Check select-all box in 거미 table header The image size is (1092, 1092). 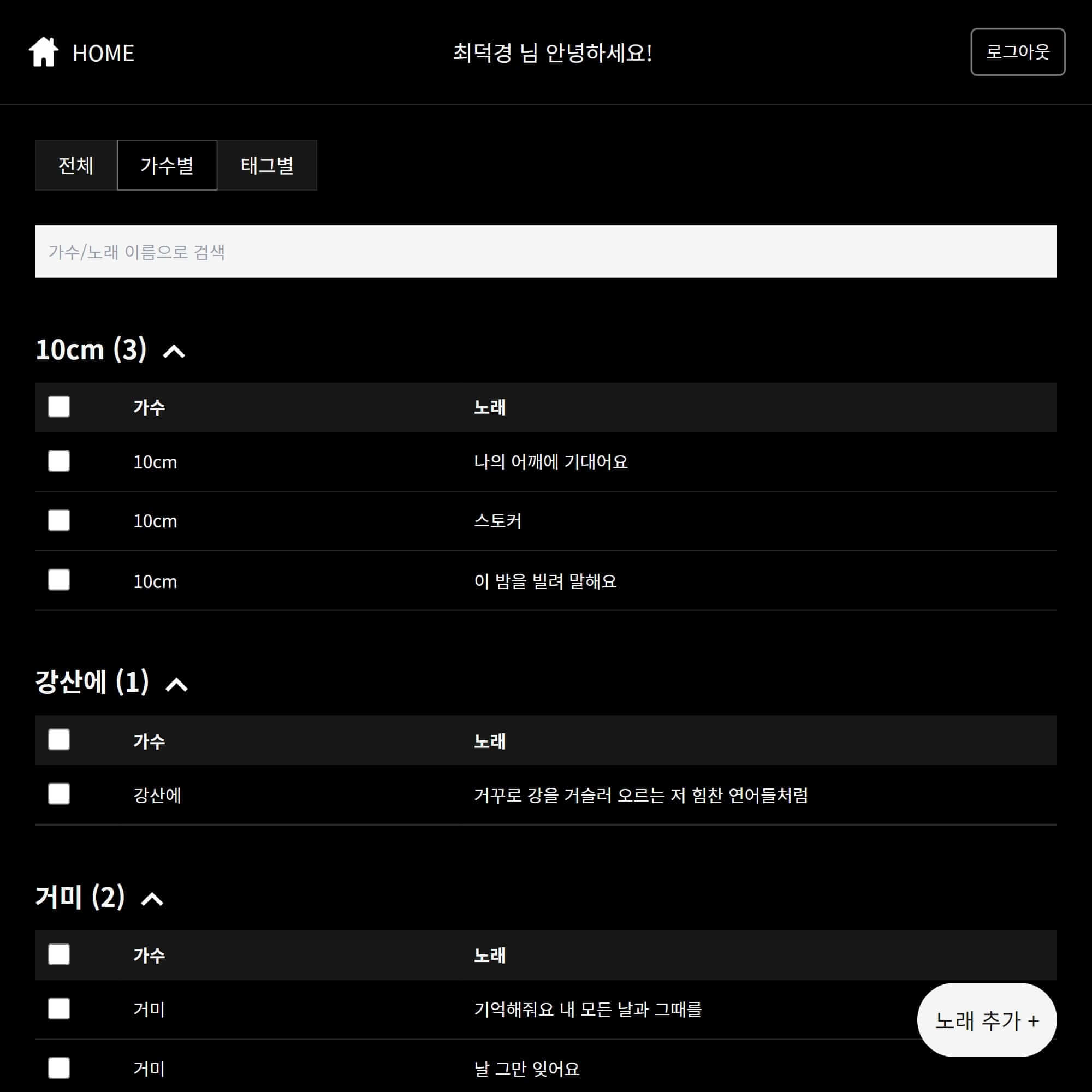tap(59, 954)
